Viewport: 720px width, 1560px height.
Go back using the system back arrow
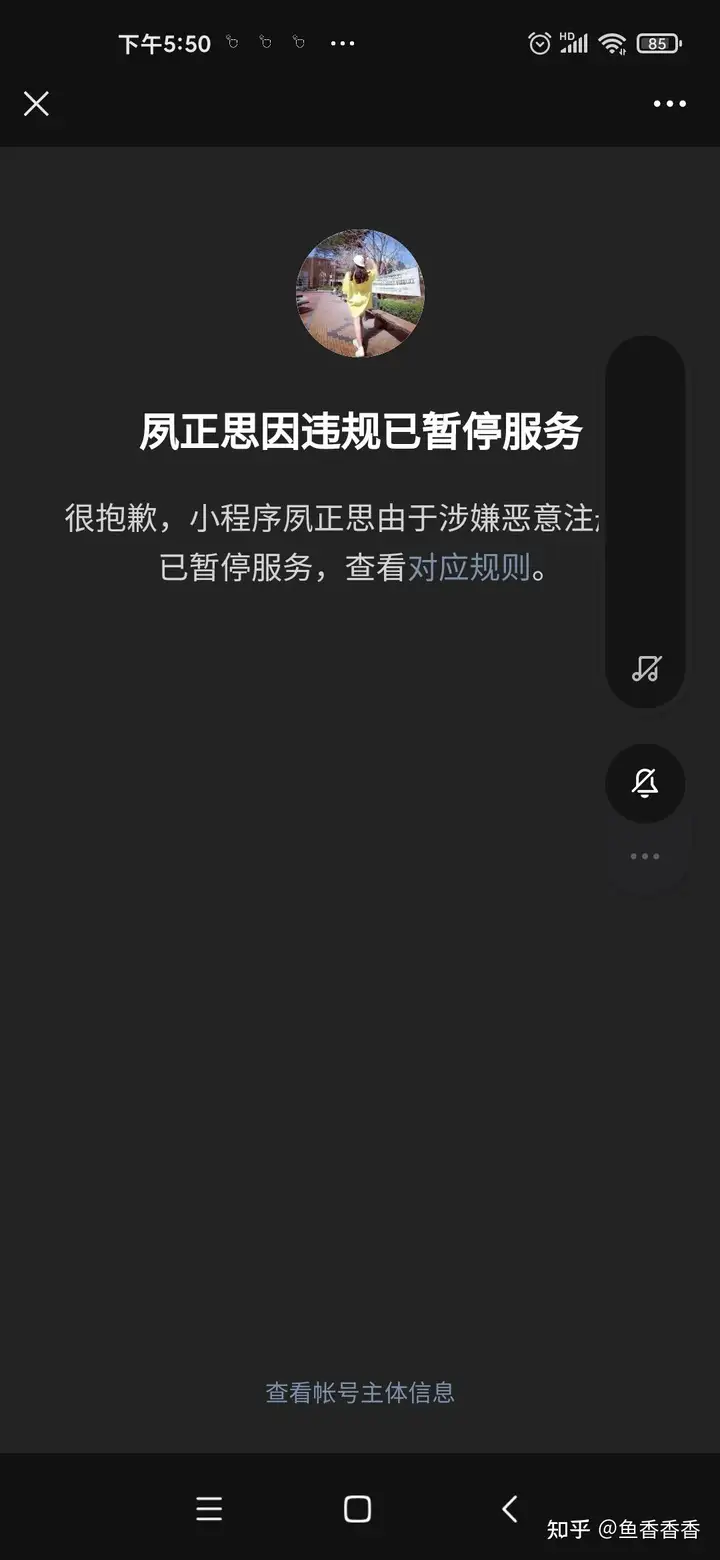click(509, 1508)
